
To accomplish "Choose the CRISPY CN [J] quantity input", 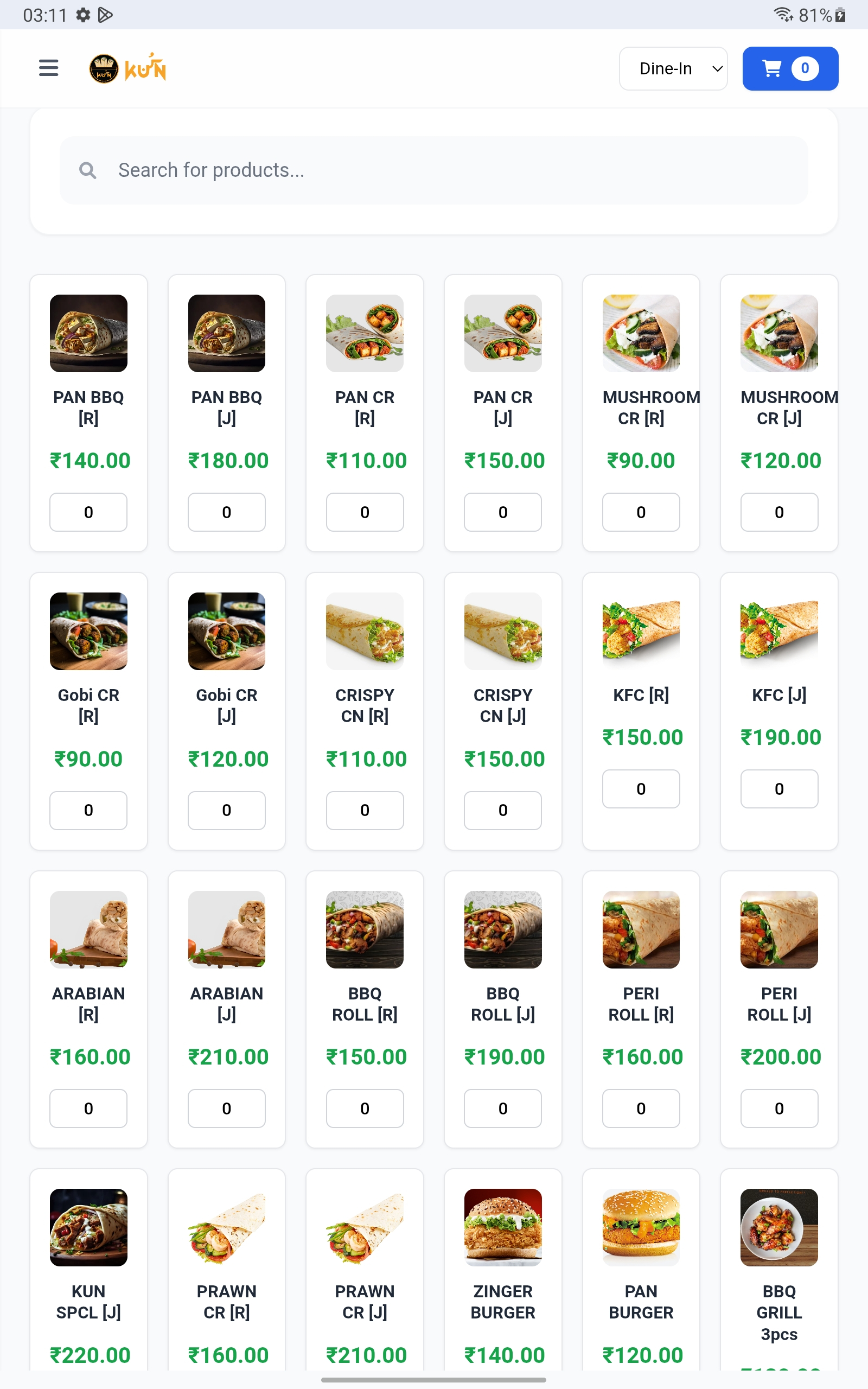I will point(502,810).
